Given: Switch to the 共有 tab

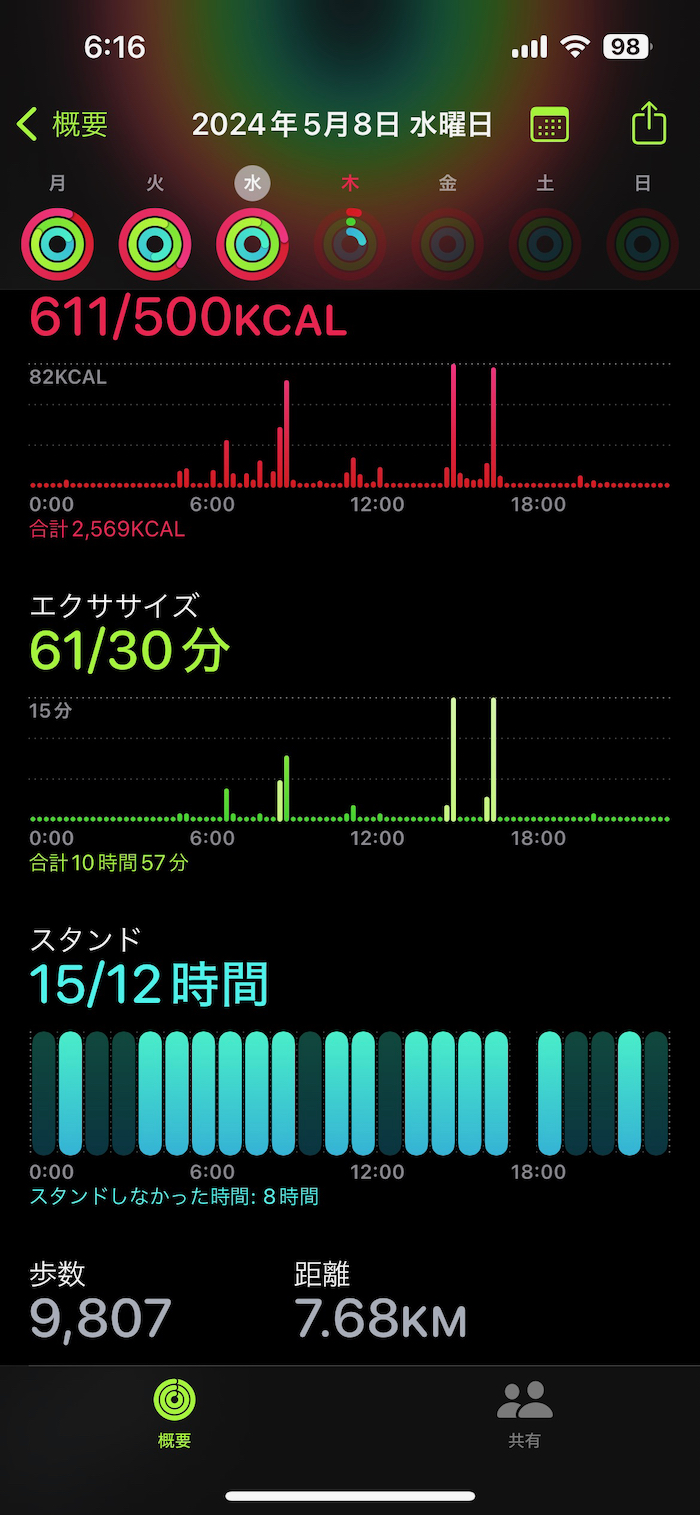Looking at the screenshot, I should click(525, 1412).
